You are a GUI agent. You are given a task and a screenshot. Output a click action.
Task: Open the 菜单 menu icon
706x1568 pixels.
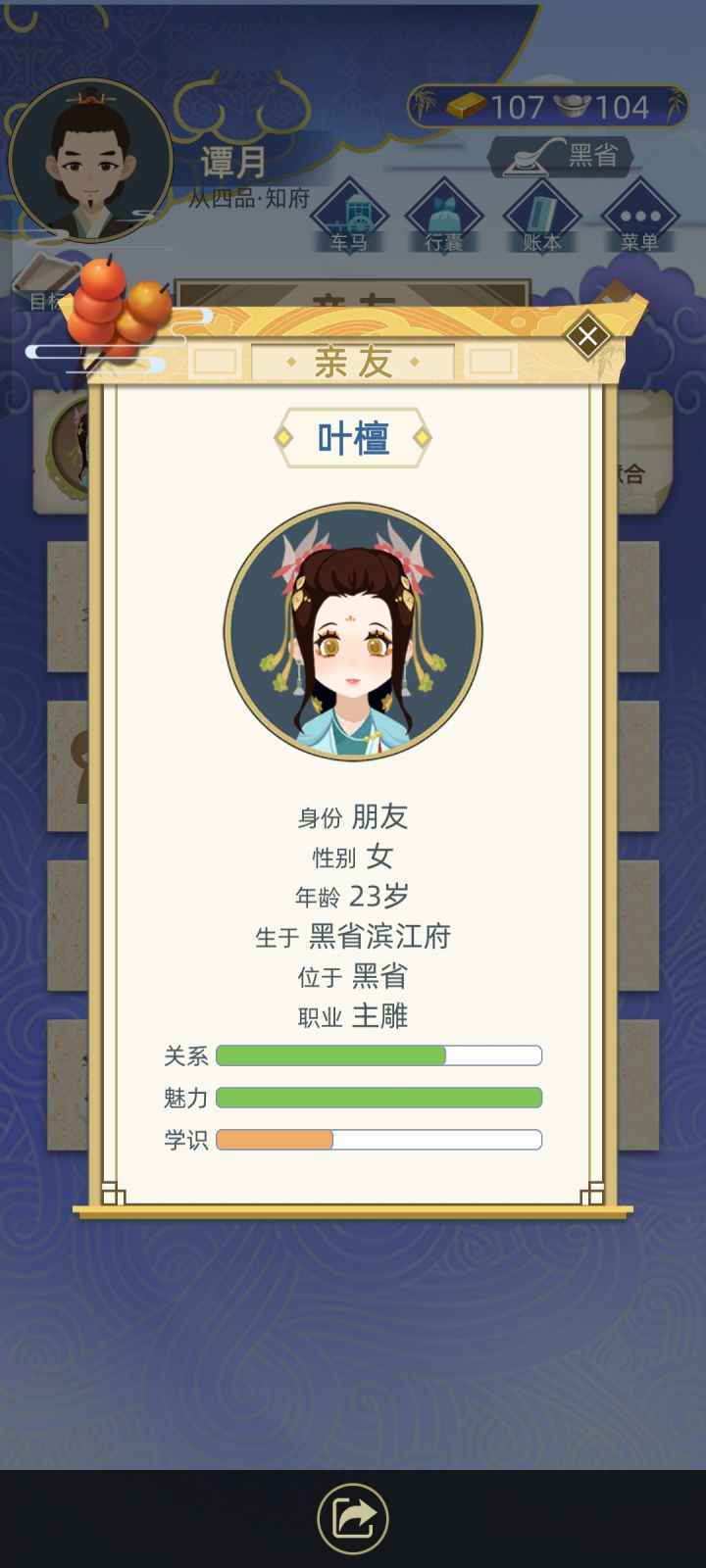pyautogui.click(x=639, y=211)
